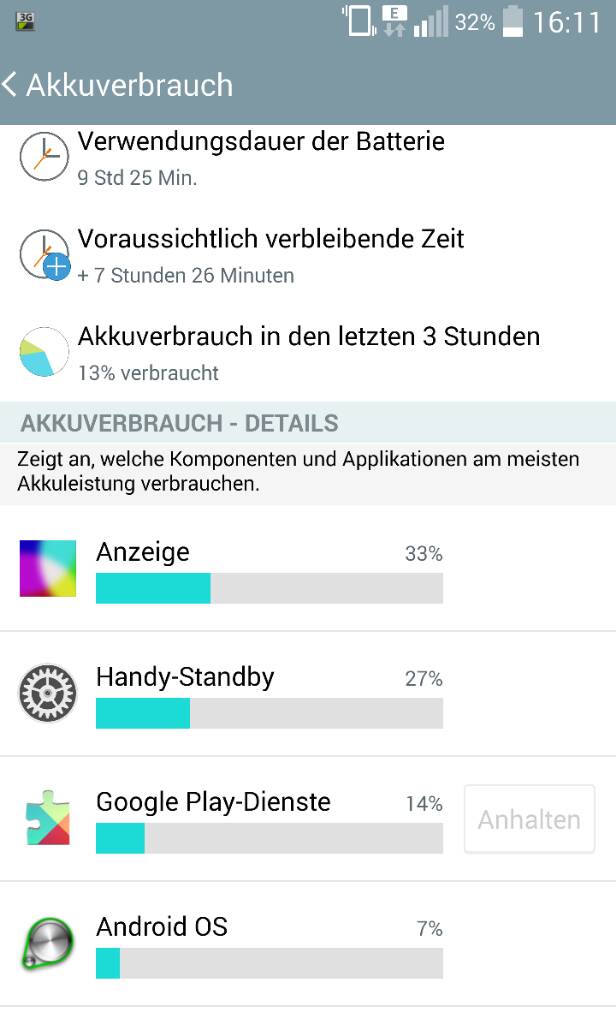Open Akkuverbrauch in den letzten 3 Stunden

coord(308,353)
